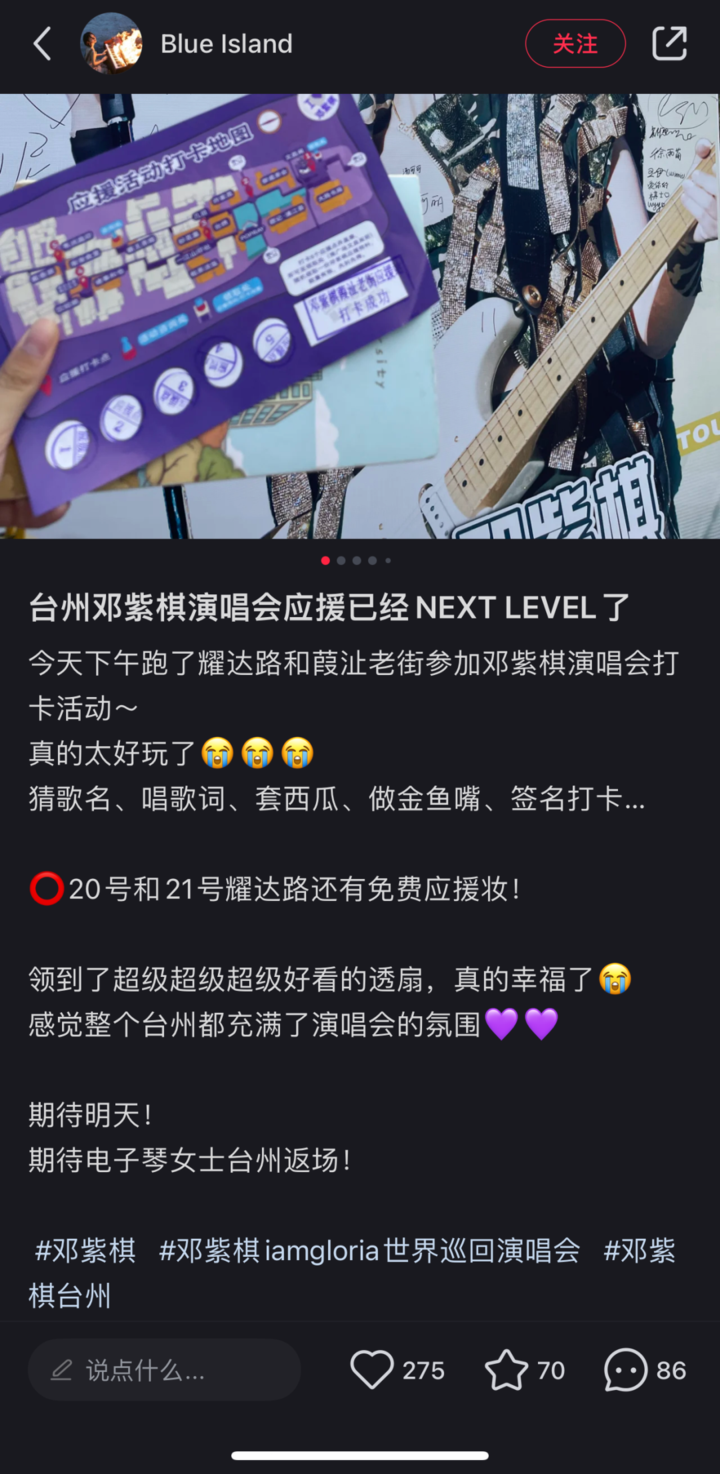Toggle following by tapping the 关注 button
Image resolution: width=720 pixels, height=1474 pixels.
coord(575,44)
